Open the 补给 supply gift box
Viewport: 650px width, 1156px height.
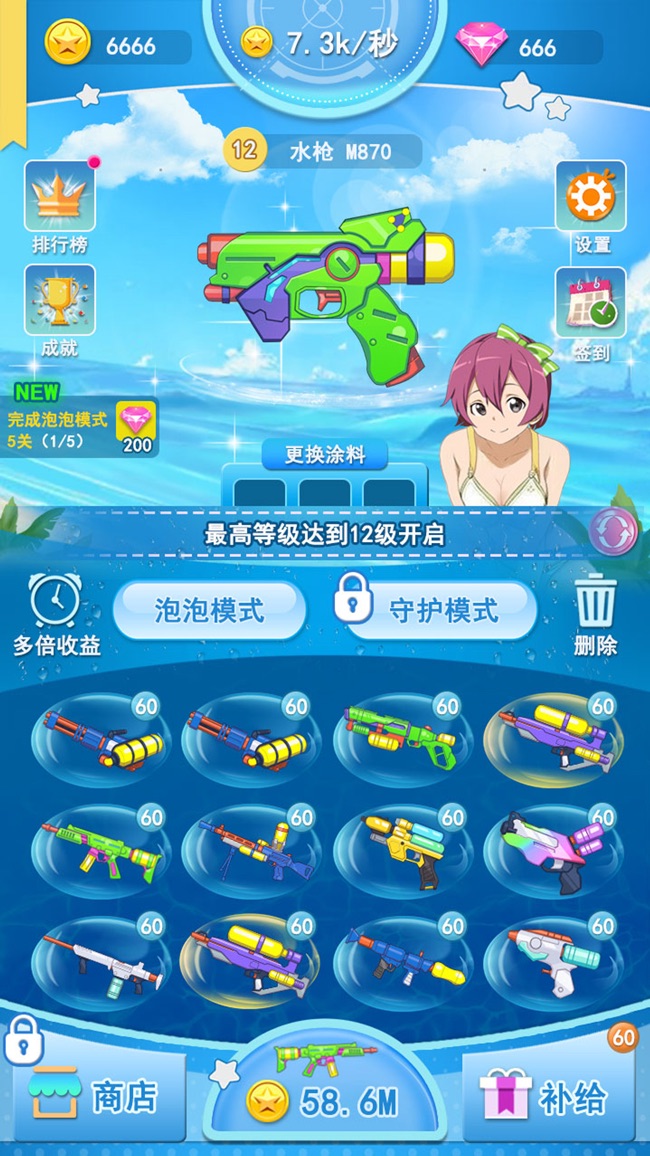tap(547, 1097)
